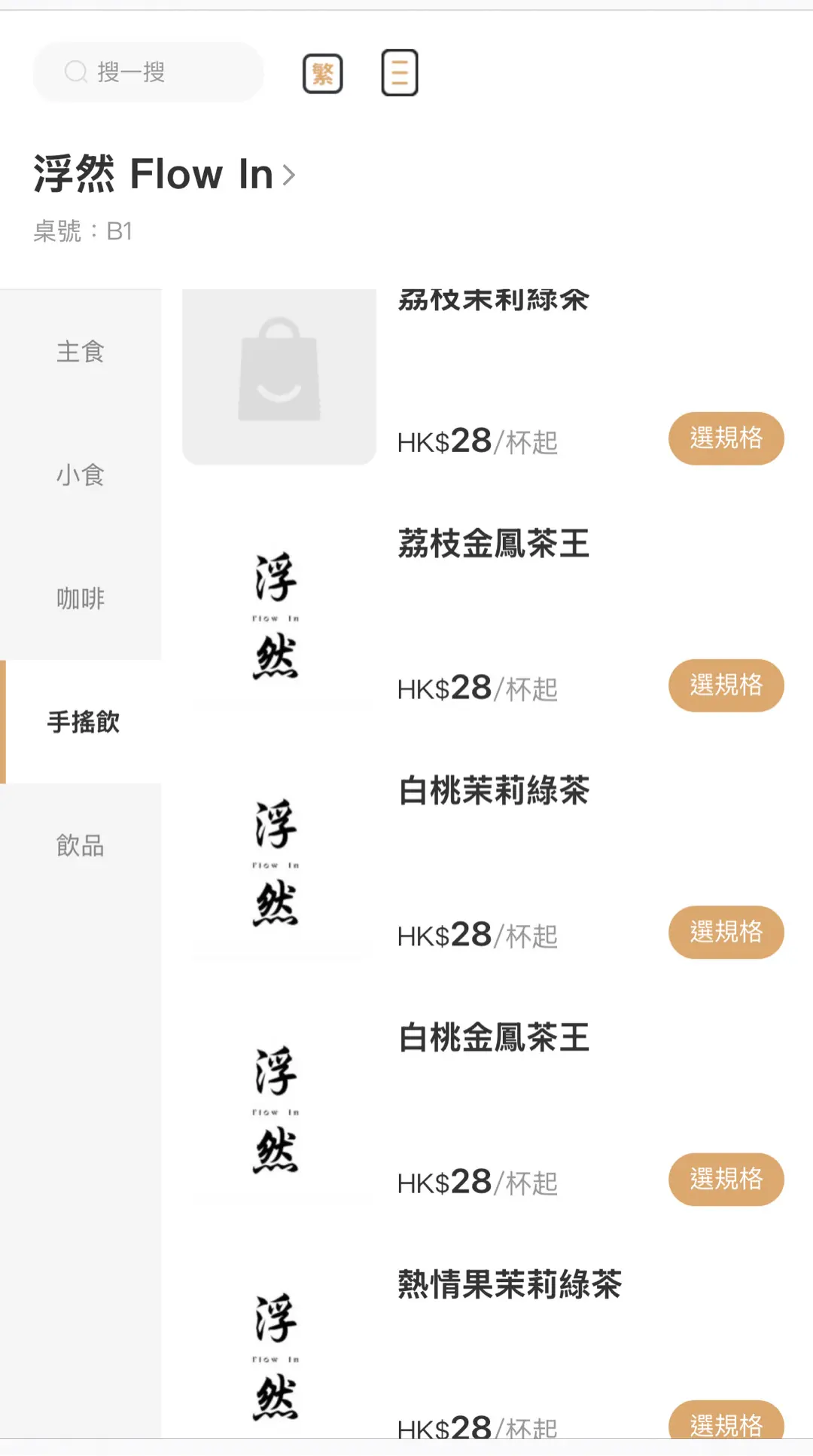Tap 選規格 for 白桃茉莉綠茶
This screenshot has width=813, height=1456.
726,933
